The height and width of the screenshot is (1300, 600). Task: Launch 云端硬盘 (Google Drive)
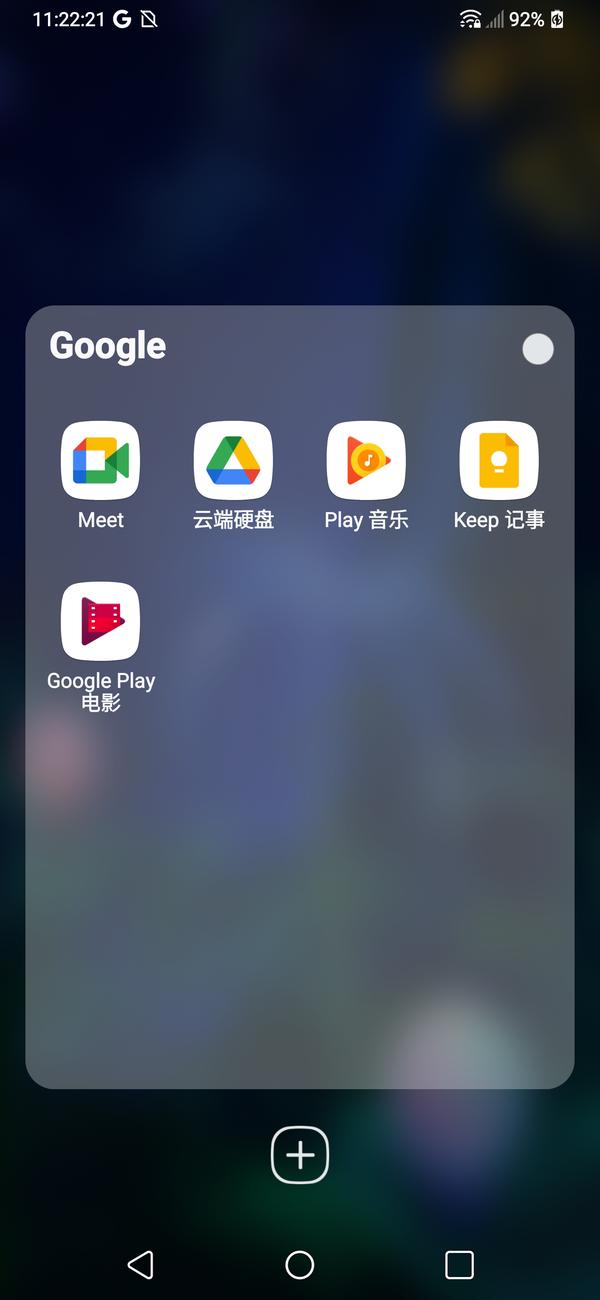click(x=233, y=461)
